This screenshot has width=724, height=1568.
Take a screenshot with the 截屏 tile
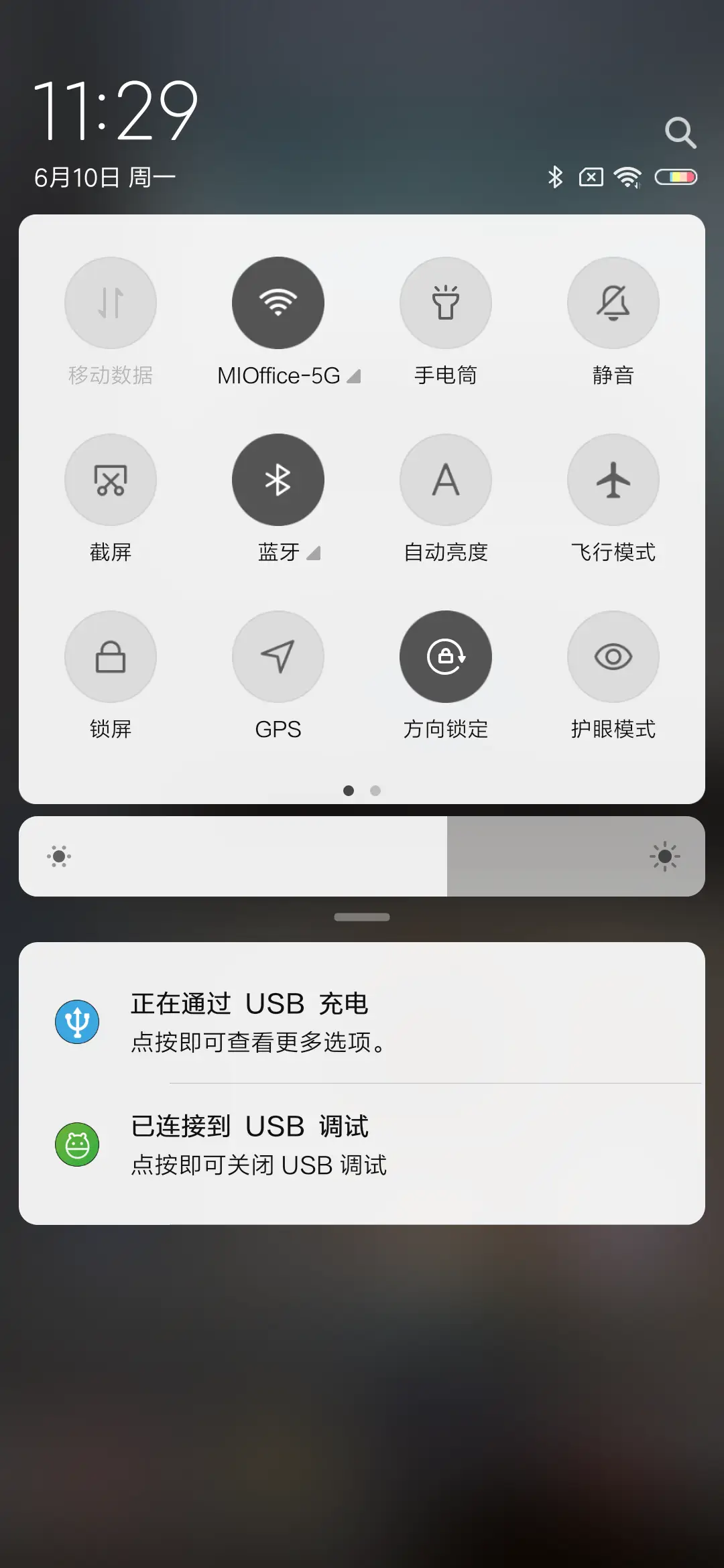tap(111, 479)
